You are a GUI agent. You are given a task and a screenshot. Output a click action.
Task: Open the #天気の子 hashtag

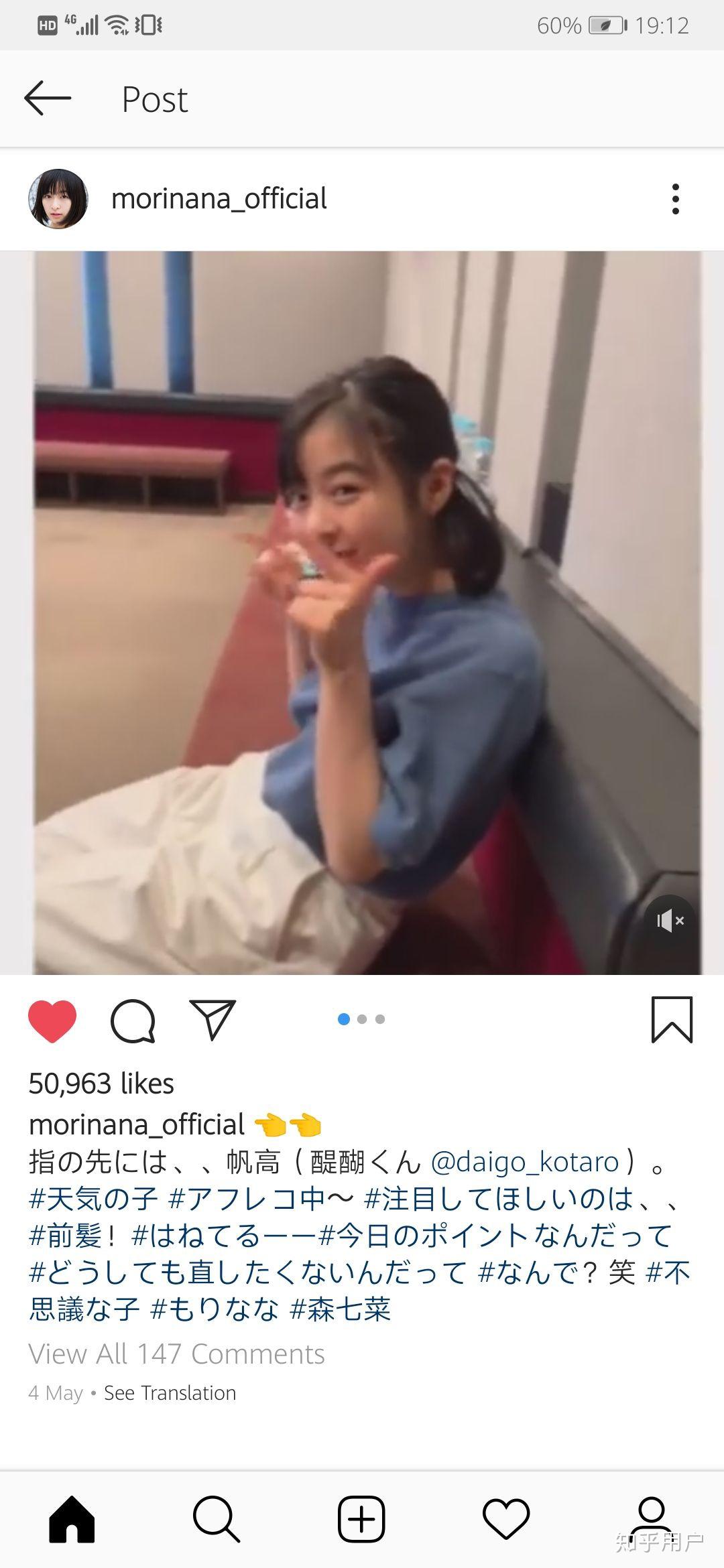(x=93, y=1199)
